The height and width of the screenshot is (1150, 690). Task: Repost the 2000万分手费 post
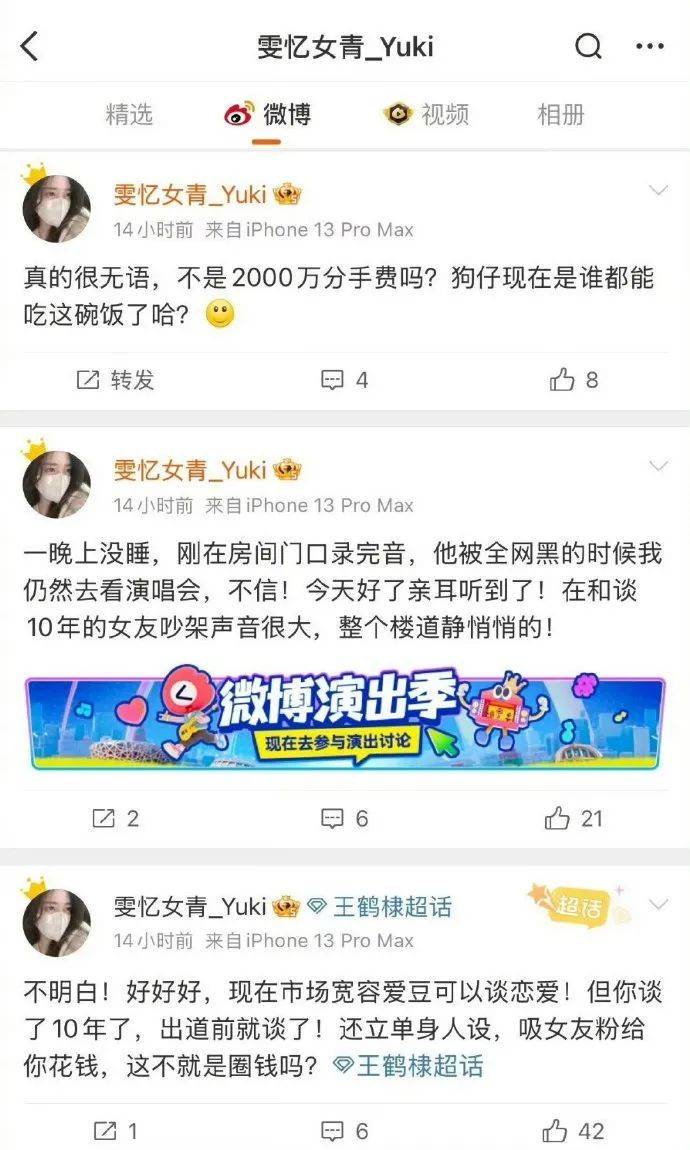click(x=116, y=380)
